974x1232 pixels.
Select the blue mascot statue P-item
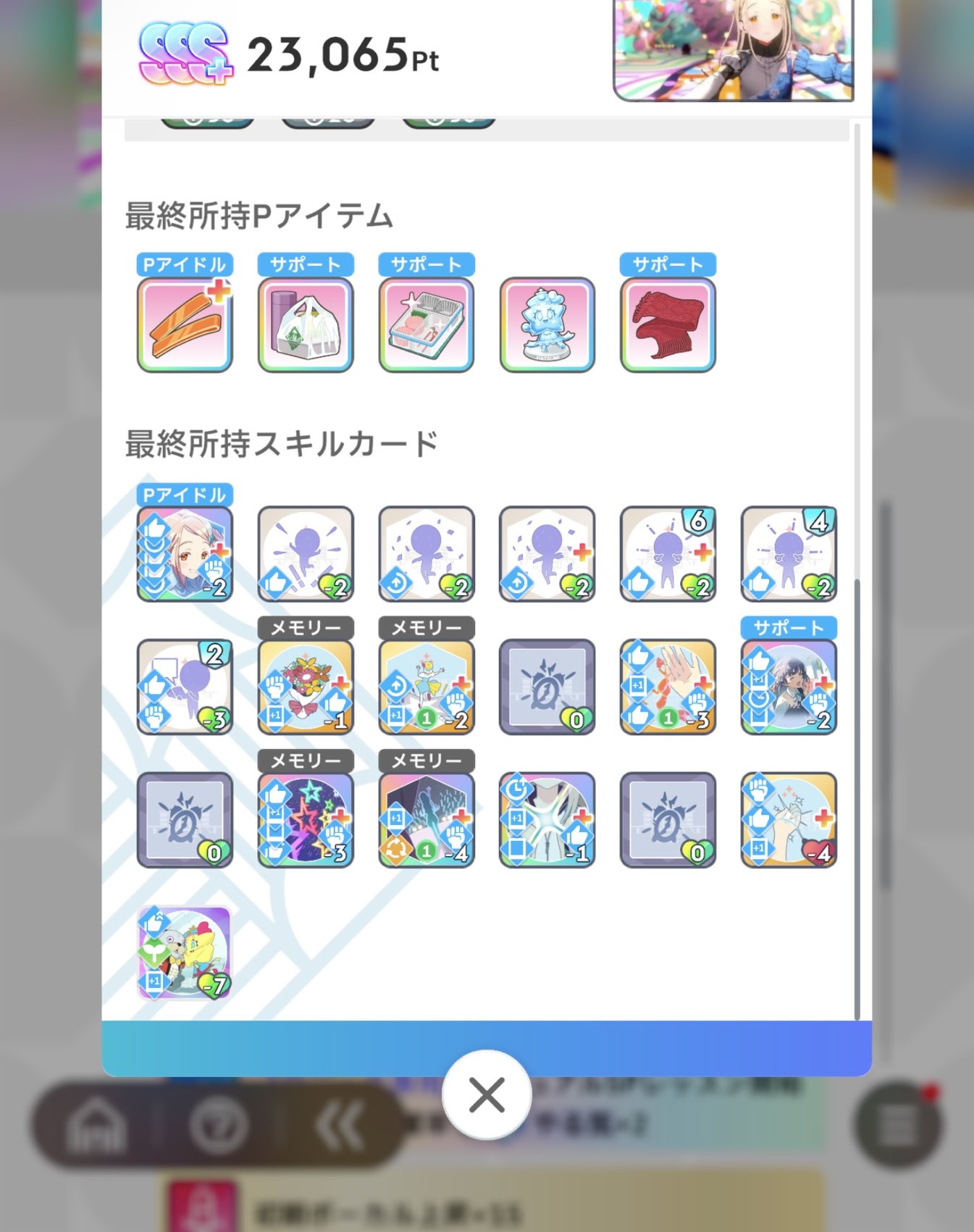[x=547, y=324]
